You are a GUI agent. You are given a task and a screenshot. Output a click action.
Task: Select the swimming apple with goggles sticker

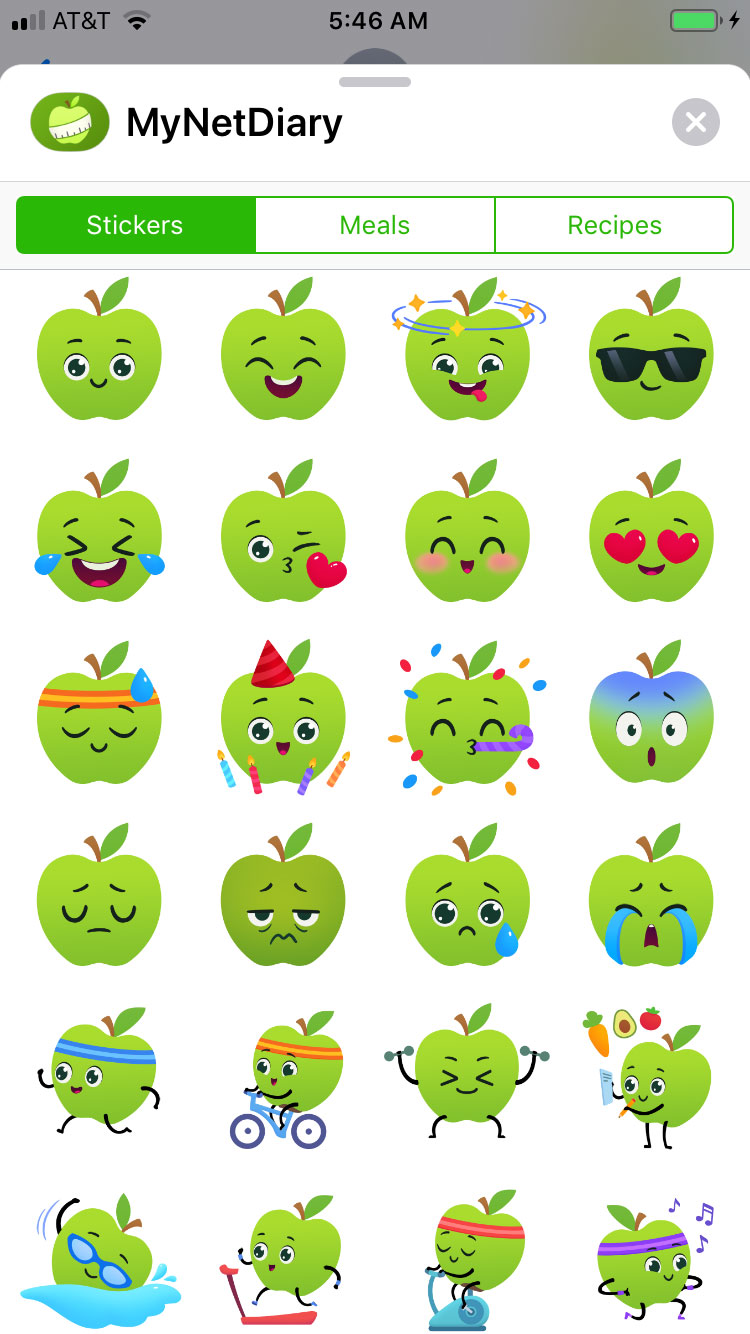pos(99,1262)
